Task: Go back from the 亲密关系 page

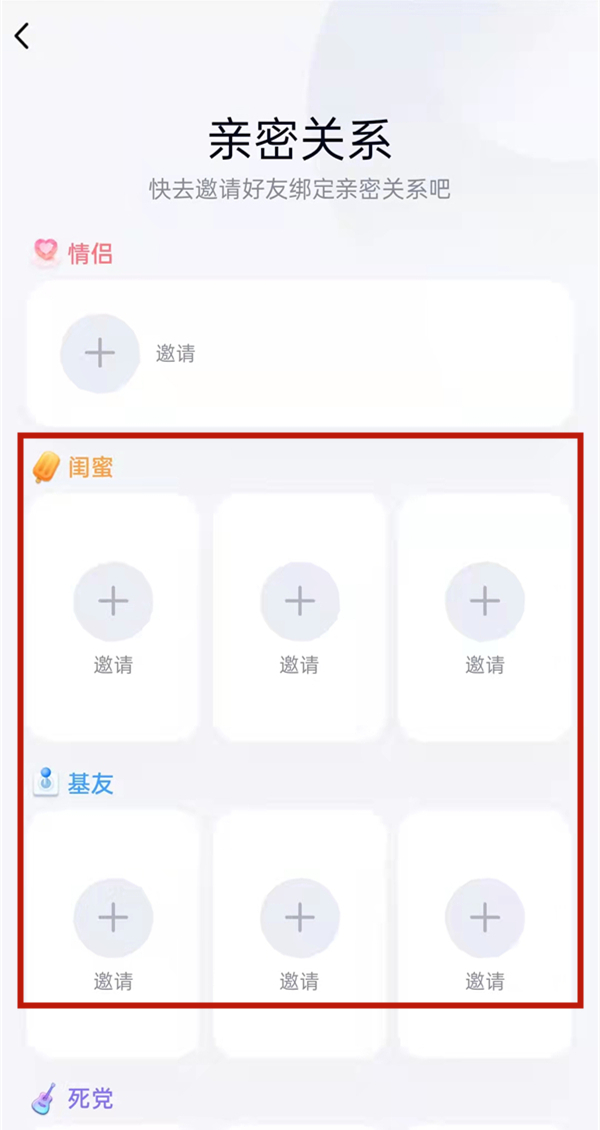Action: coord(22,37)
